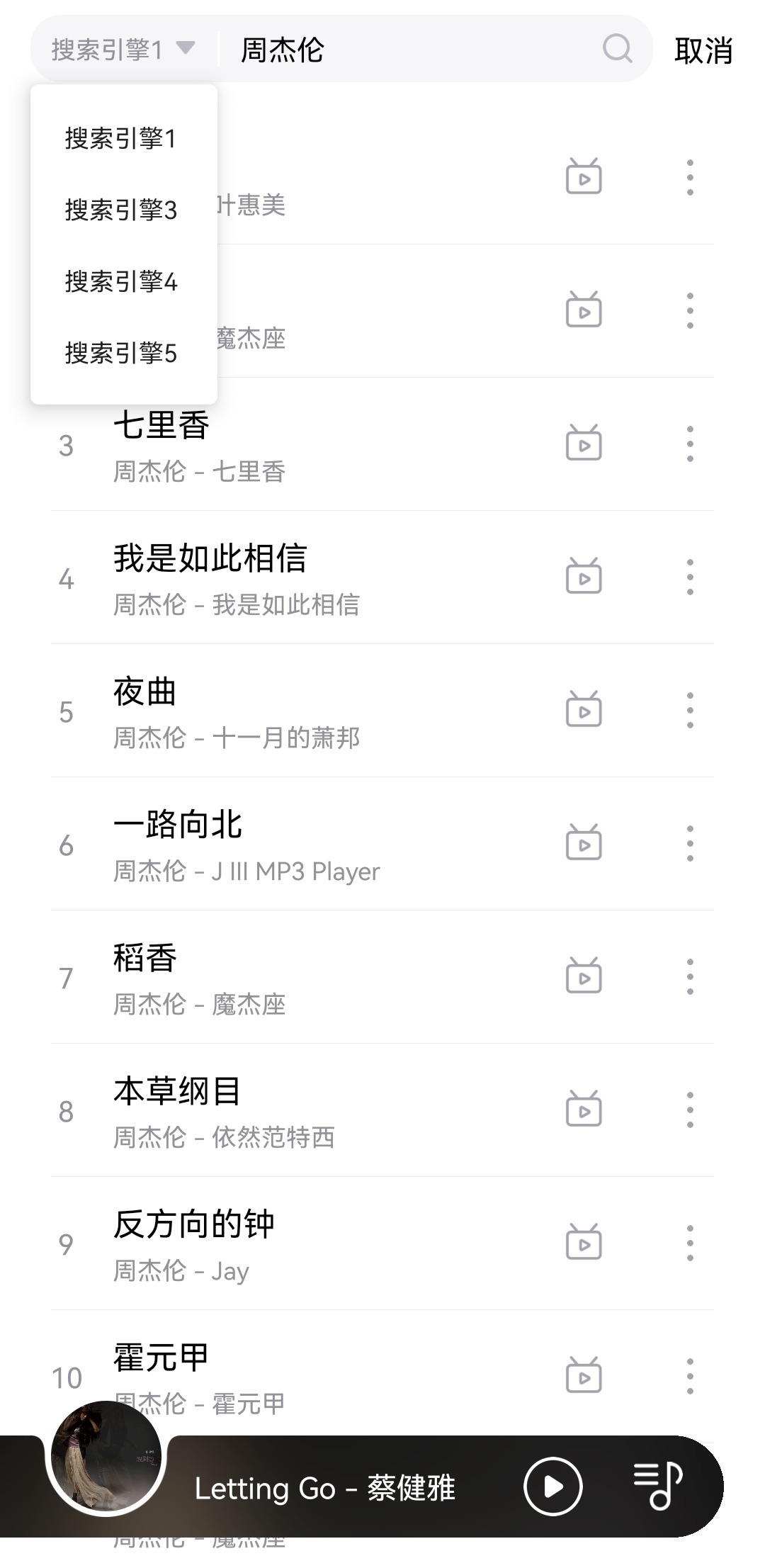Select 搜索引擎1 option in the open menu

[x=121, y=138]
